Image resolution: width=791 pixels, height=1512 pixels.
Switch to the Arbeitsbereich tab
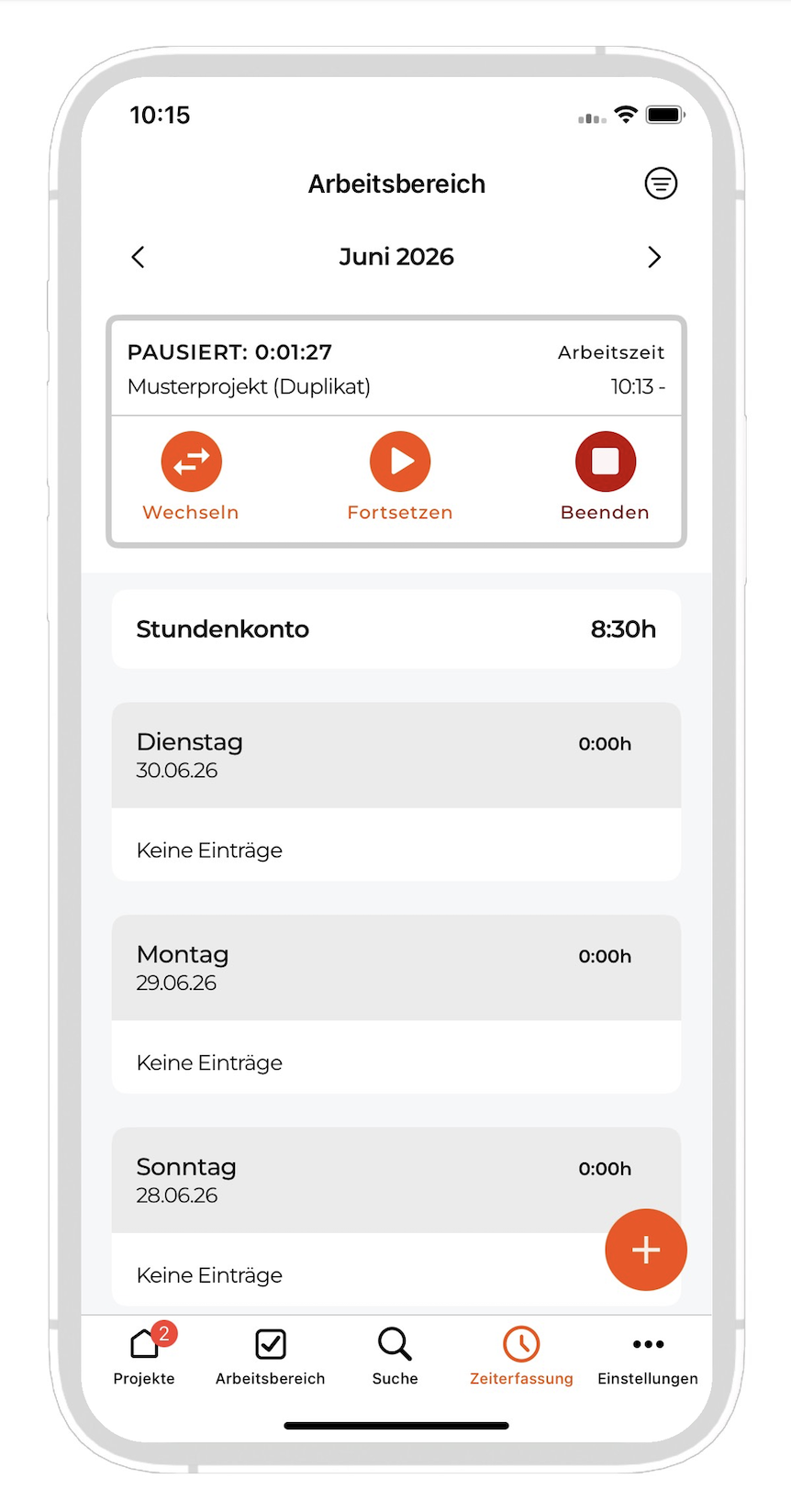pyautogui.click(x=271, y=1355)
